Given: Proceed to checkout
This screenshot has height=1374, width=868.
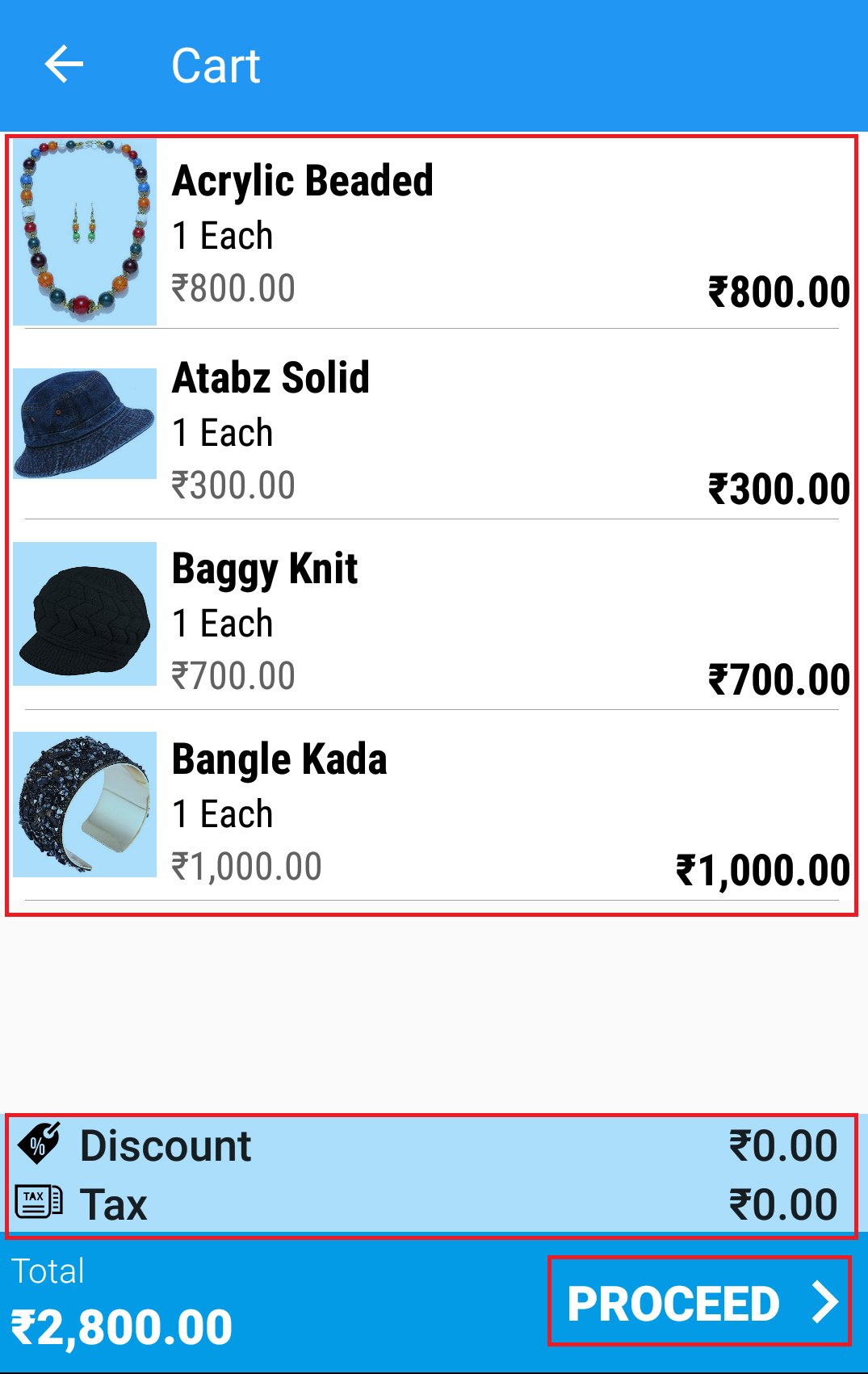Looking at the screenshot, I should click(699, 1301).
